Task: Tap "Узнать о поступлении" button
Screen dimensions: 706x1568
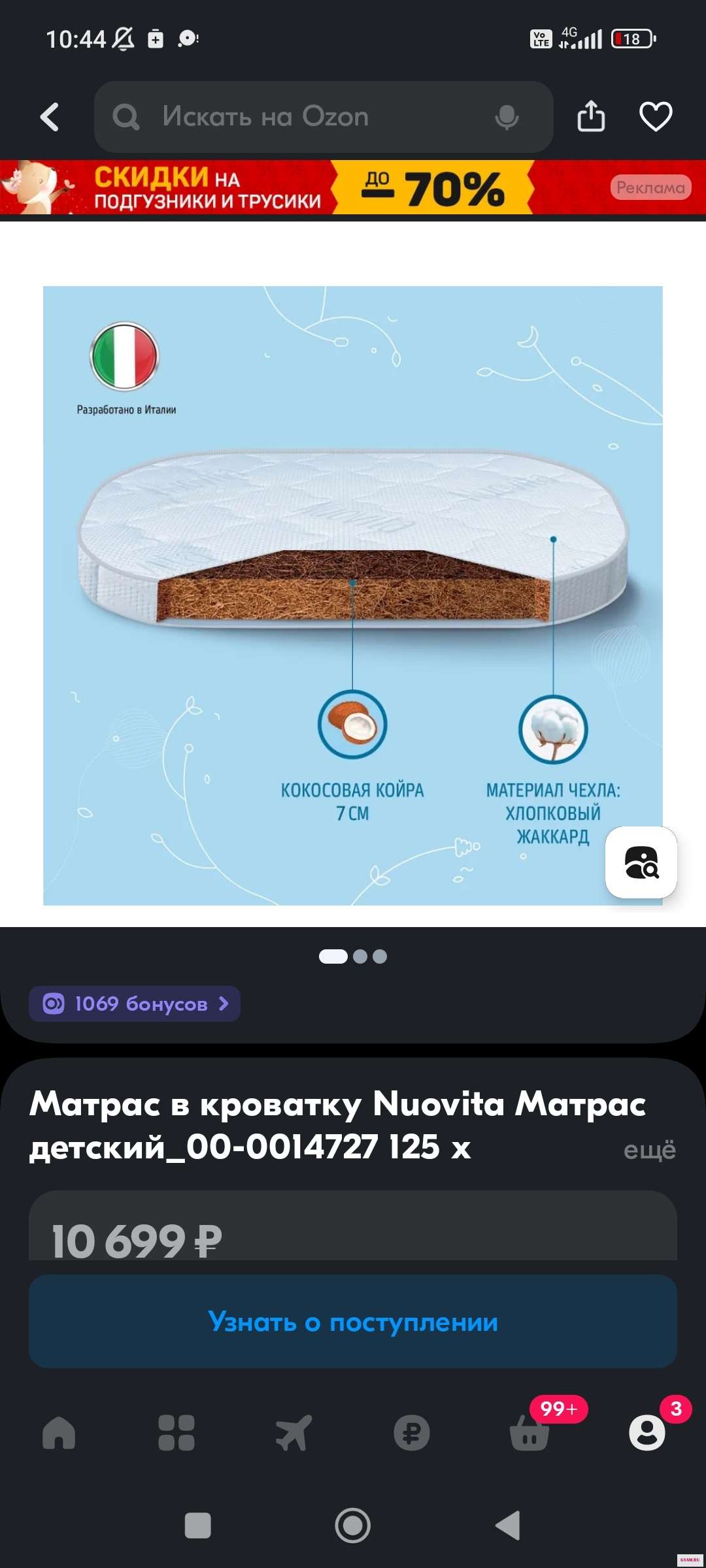Action: pos(353,1322)
